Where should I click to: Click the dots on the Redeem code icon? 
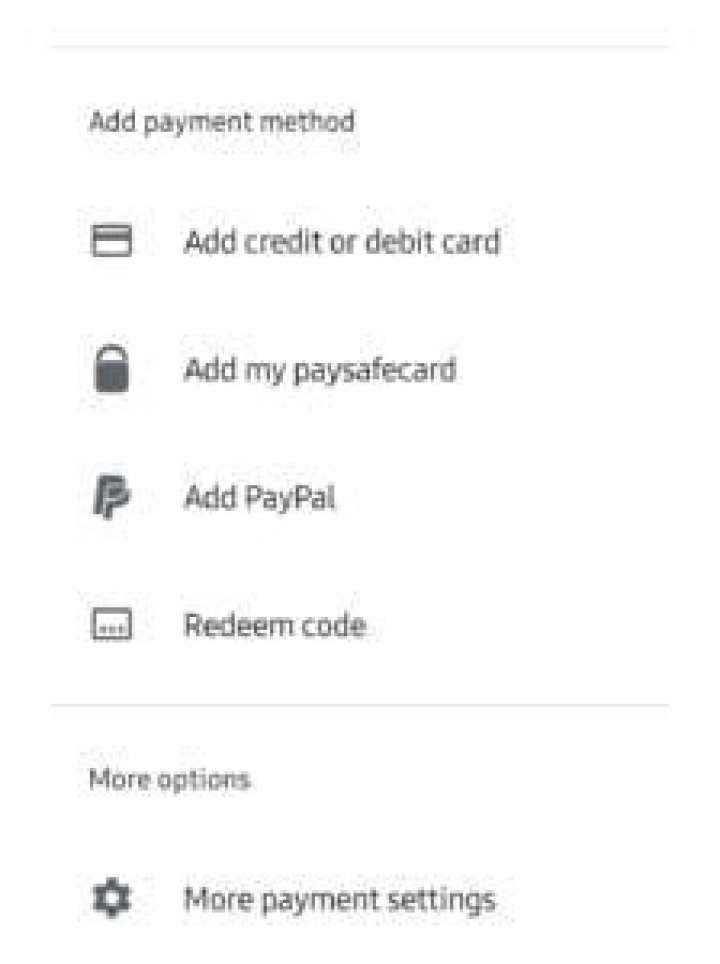click(x=112, y=627)
